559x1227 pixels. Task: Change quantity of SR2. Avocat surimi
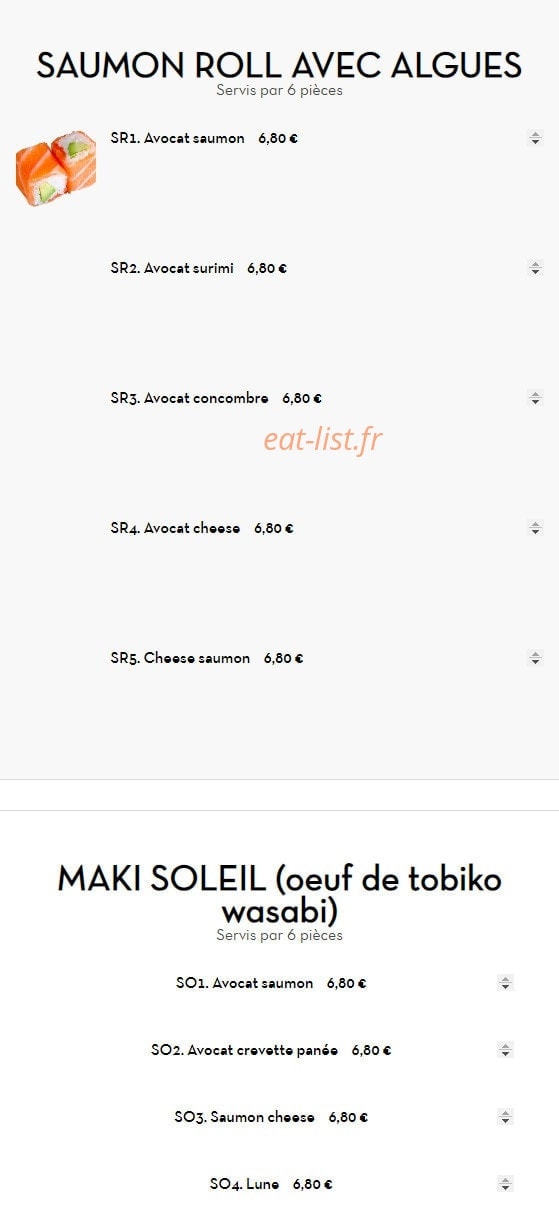pos(535,268)
